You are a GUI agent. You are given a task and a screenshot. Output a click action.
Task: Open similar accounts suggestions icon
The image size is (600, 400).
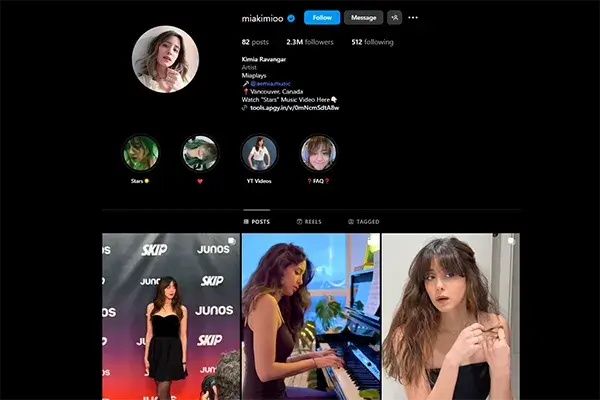point(394,17)
